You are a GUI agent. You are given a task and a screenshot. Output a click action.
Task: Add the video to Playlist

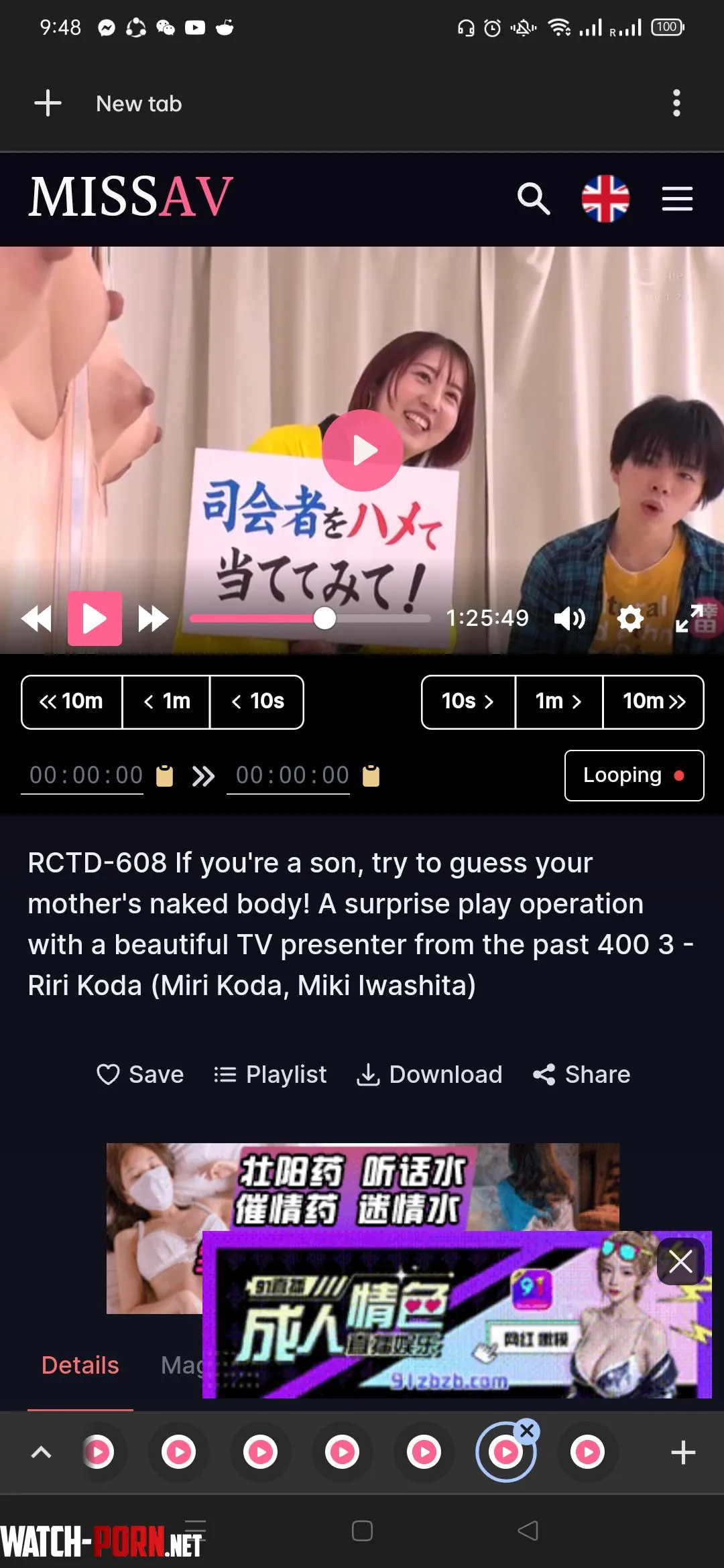click(x=270, y=1075)
